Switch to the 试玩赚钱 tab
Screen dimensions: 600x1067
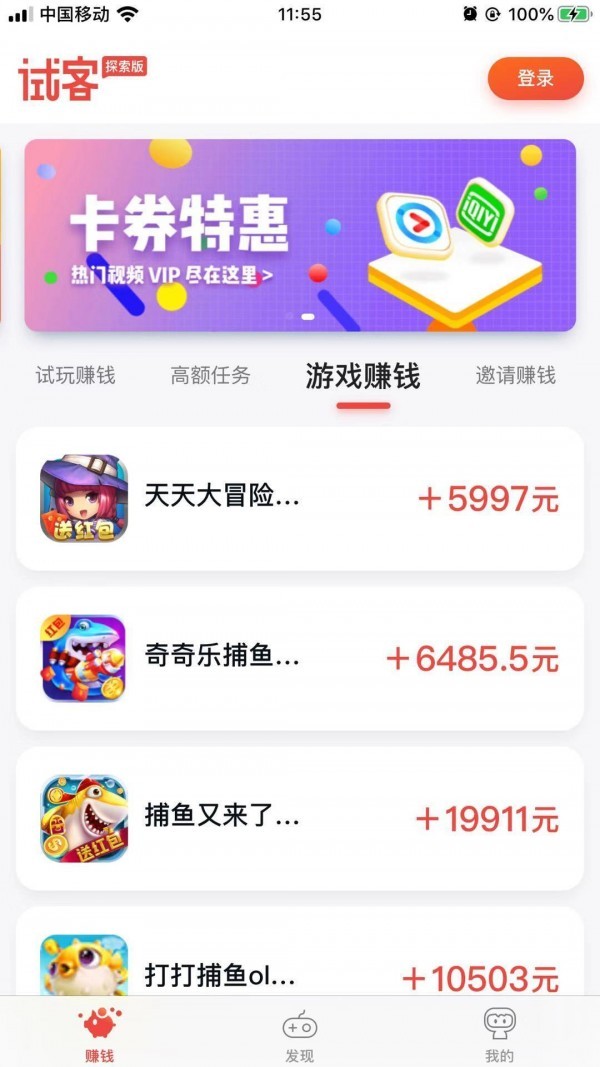point(76,376)
